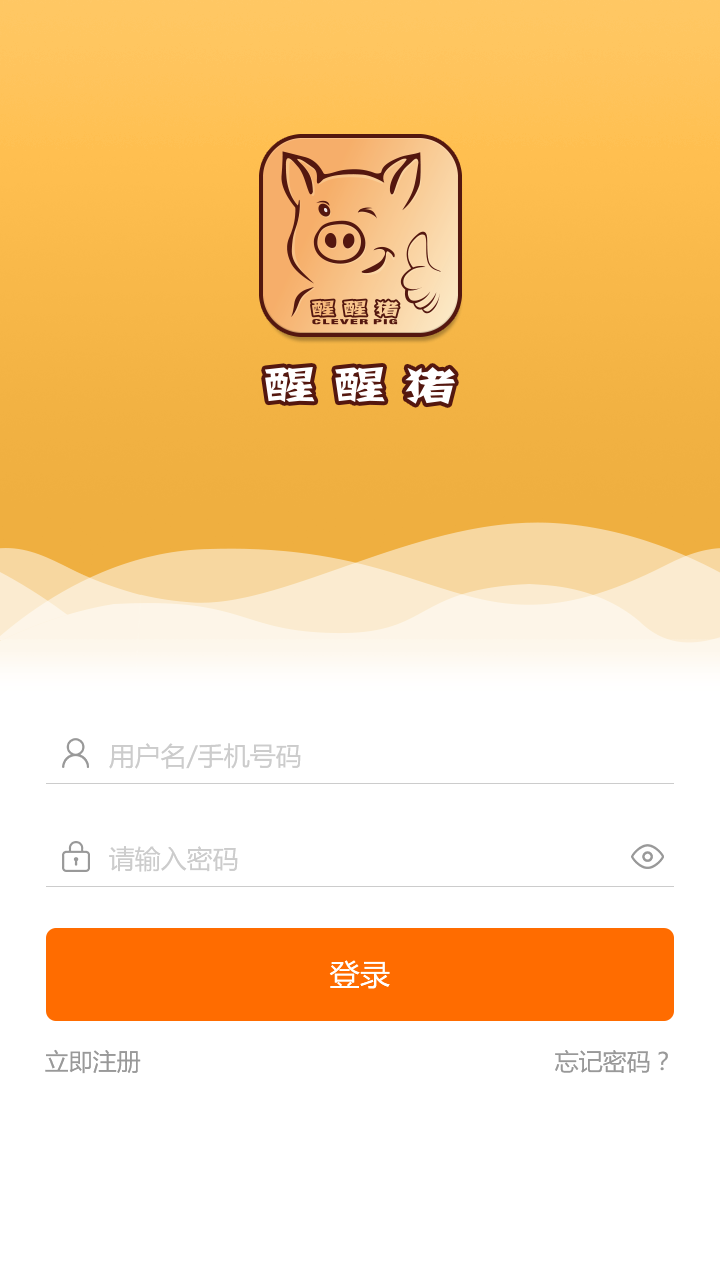
Task: Open 立即注册 to register now
Action: [x=93, y=1062]
